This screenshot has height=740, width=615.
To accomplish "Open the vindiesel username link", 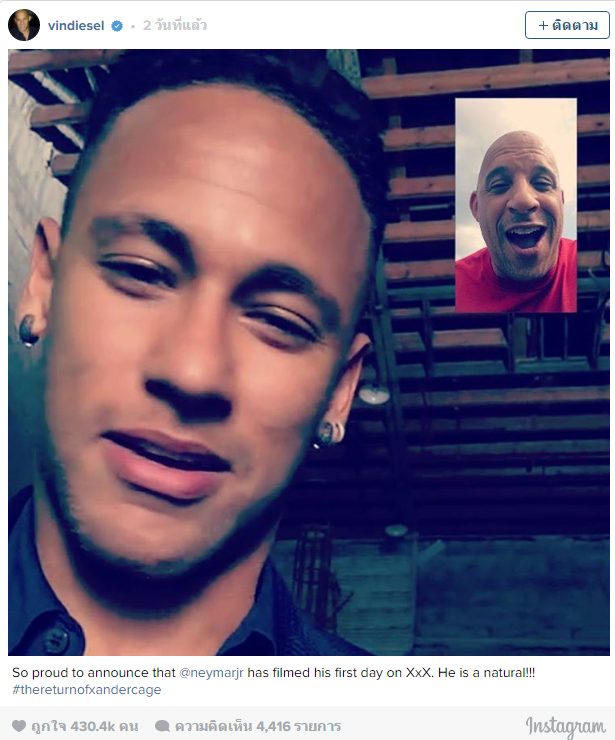I will click(x=76, y=25).
